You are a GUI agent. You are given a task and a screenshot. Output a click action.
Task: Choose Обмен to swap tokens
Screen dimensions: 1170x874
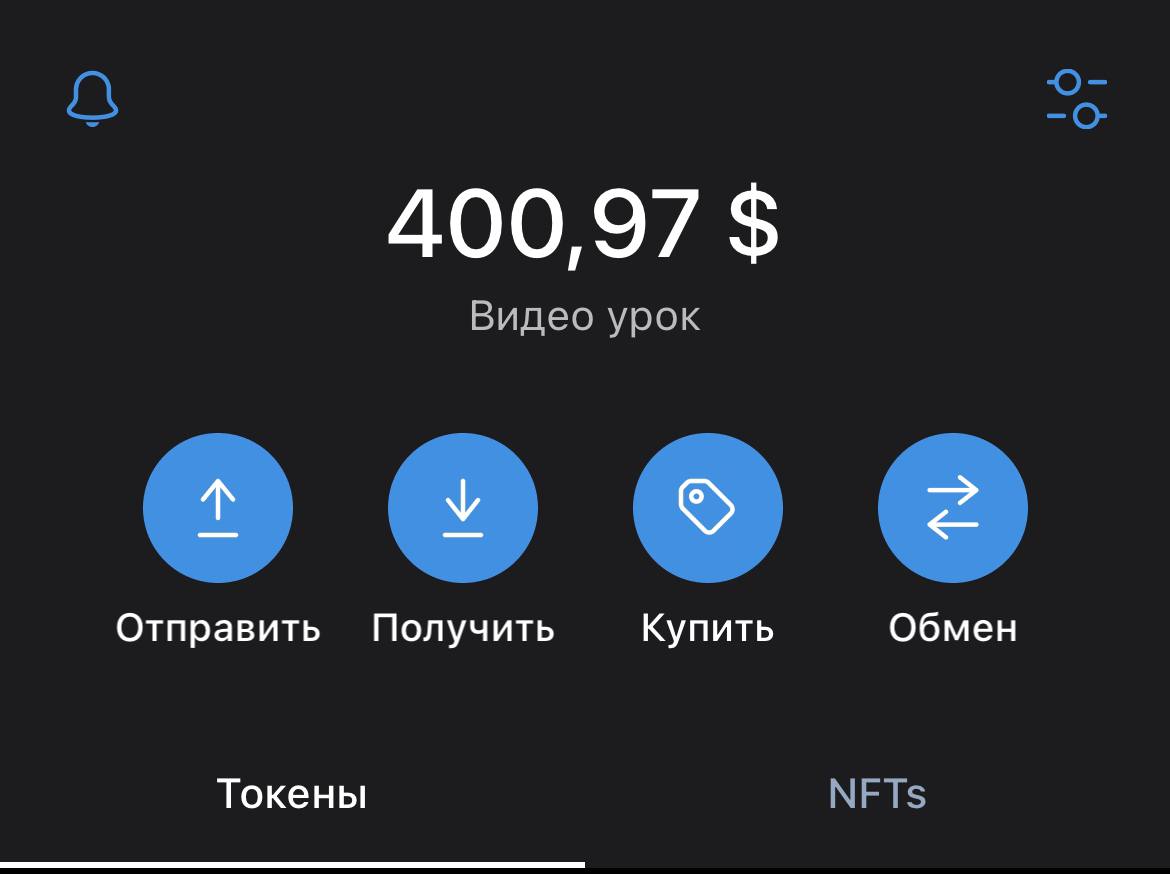tap(952, 508)
